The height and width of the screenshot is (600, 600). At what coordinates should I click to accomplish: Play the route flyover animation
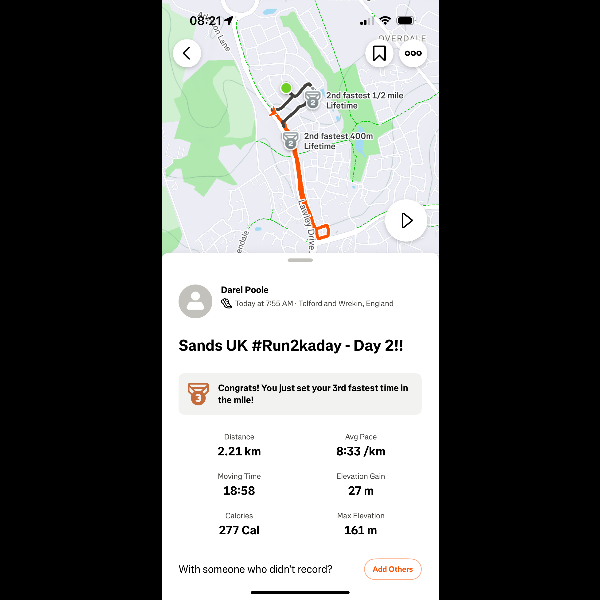406,220
